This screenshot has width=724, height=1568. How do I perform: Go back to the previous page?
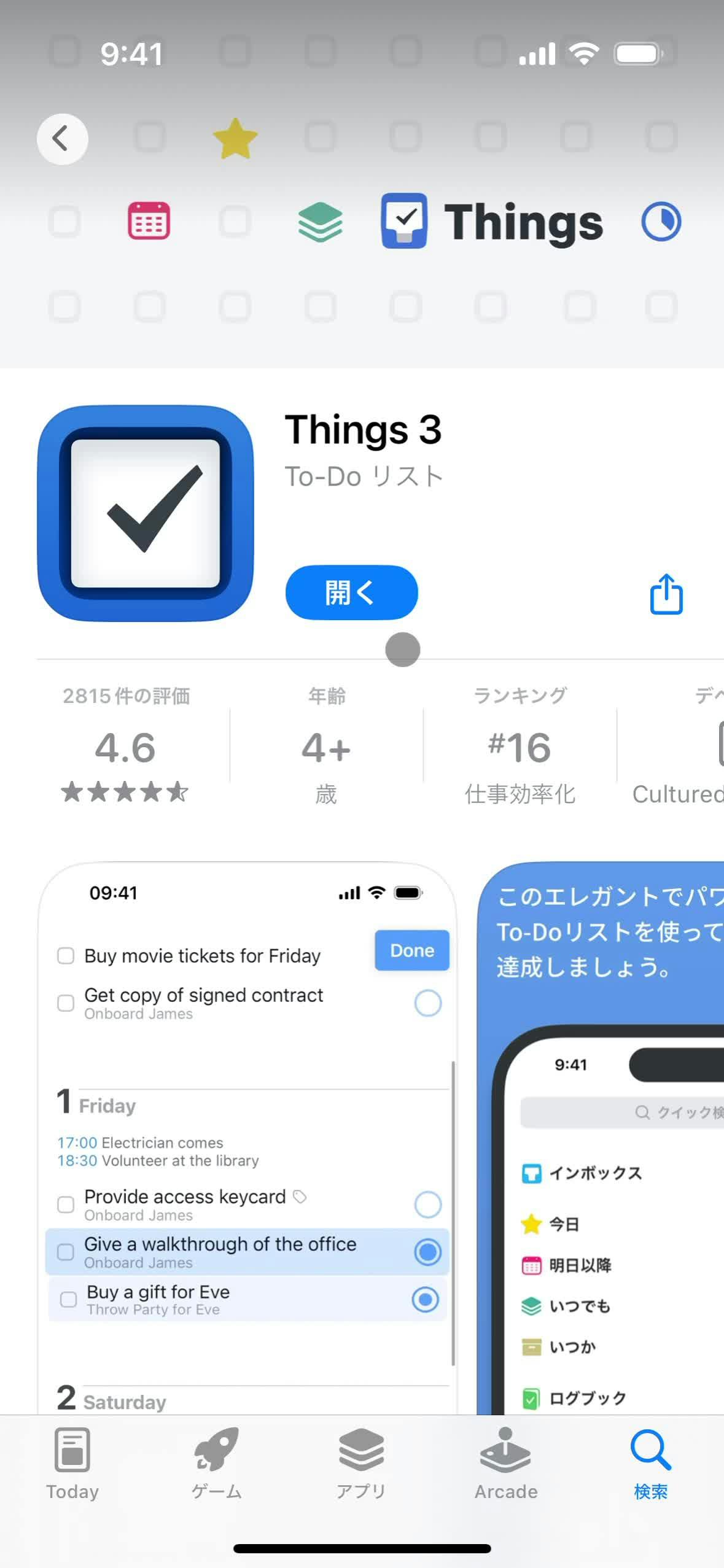[x=62, y=139]
